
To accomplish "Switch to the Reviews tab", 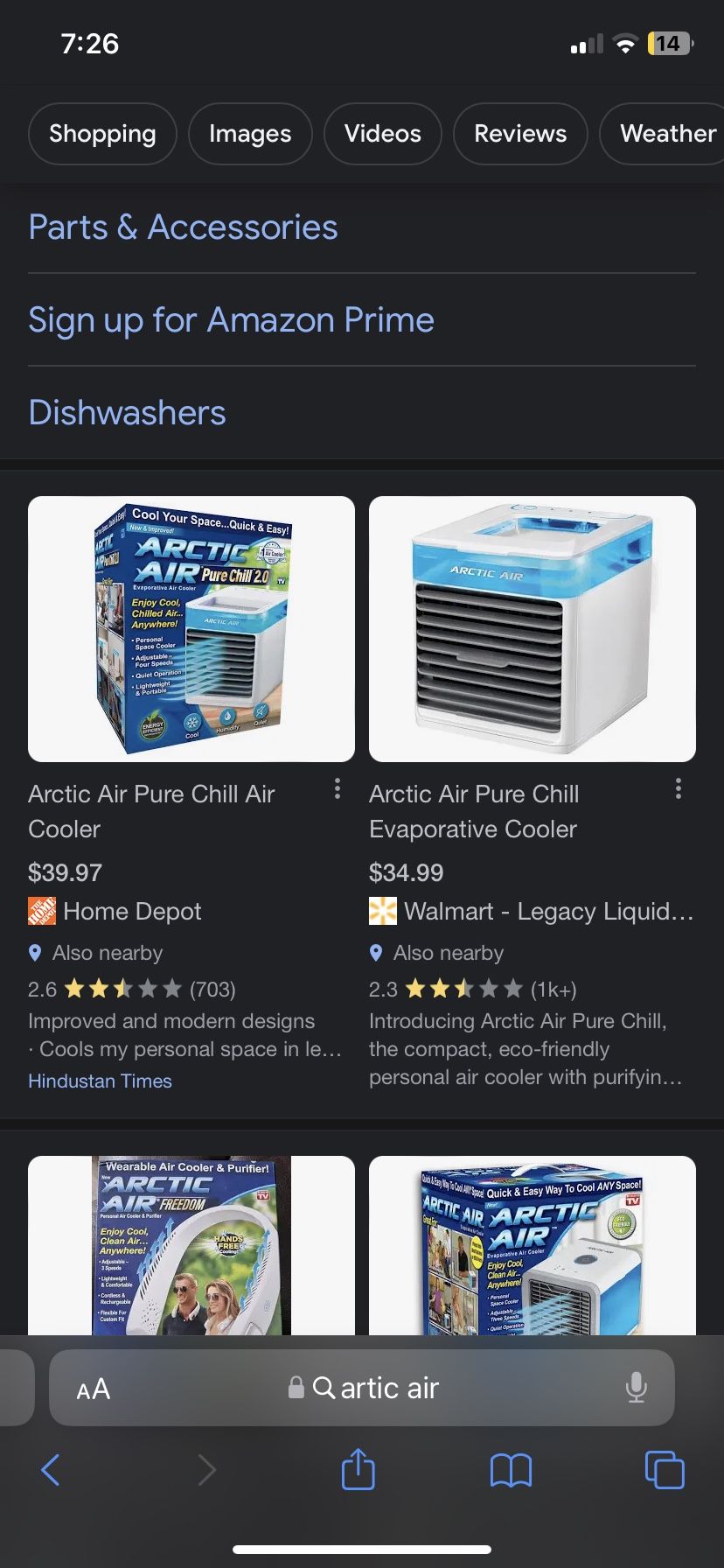I will 520,134.
